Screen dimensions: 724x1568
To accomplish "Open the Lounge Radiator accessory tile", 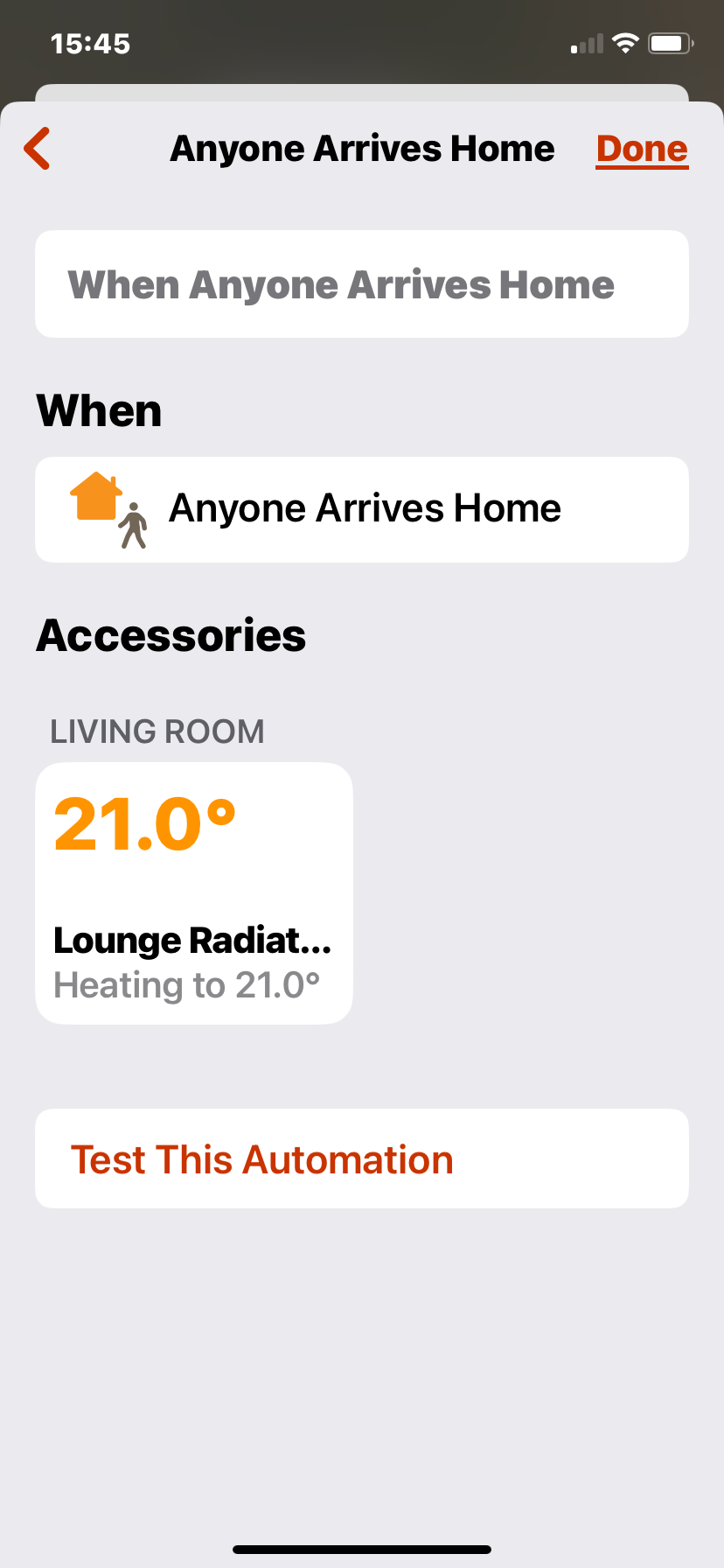I will click(194, 892).
